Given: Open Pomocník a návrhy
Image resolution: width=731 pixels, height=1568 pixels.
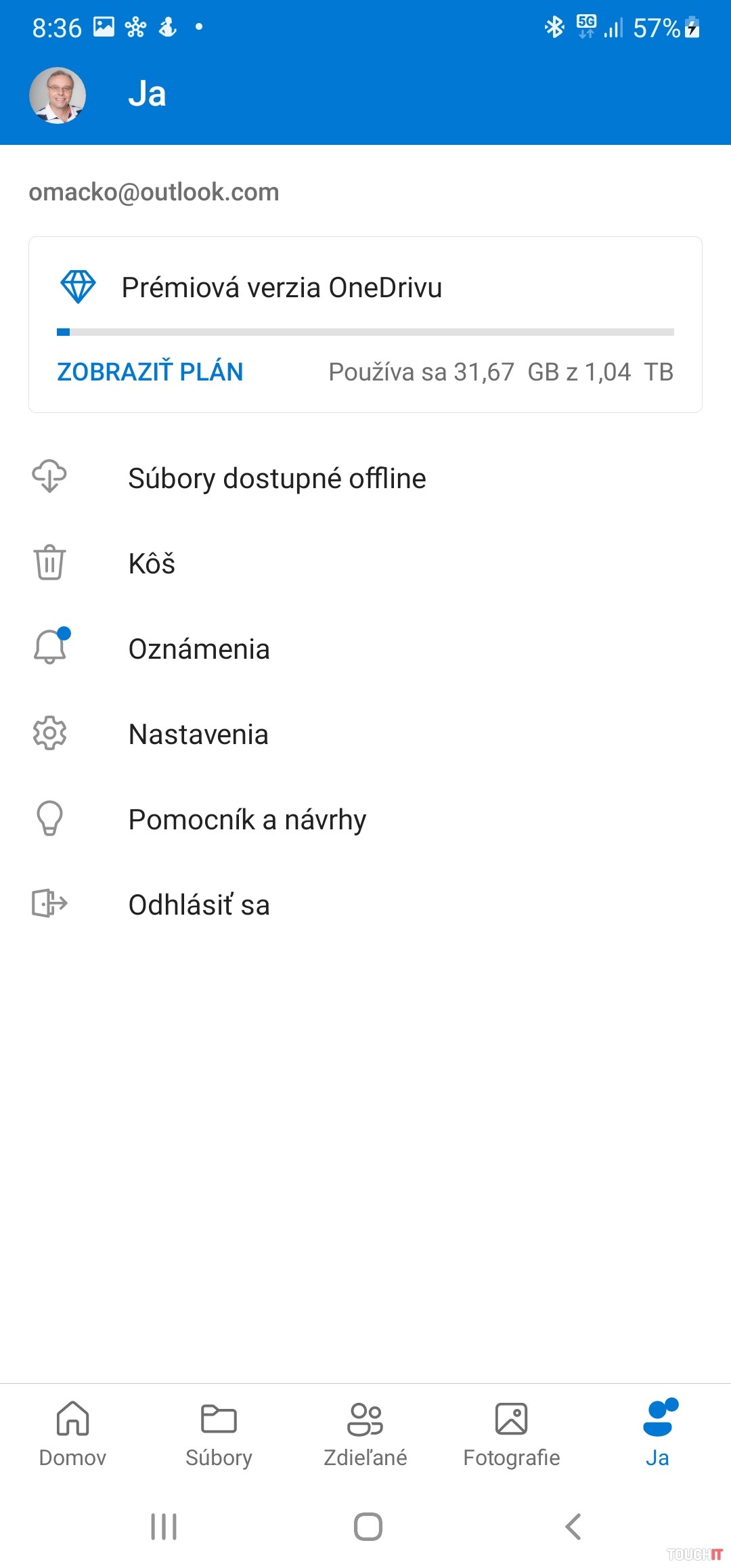Looking at the screenshot, I should [x=247, y=820].
